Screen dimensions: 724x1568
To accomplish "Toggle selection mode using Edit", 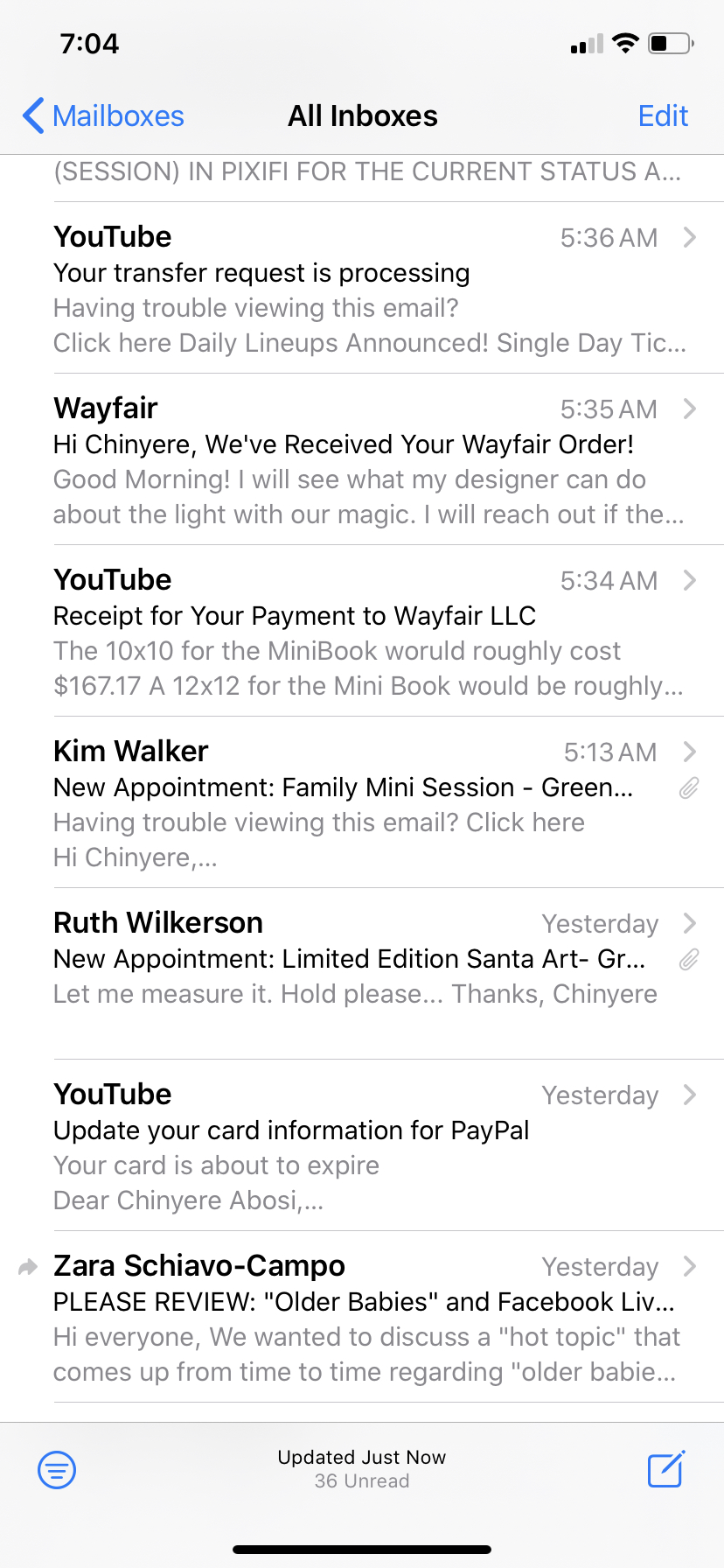I will [663, 115].
